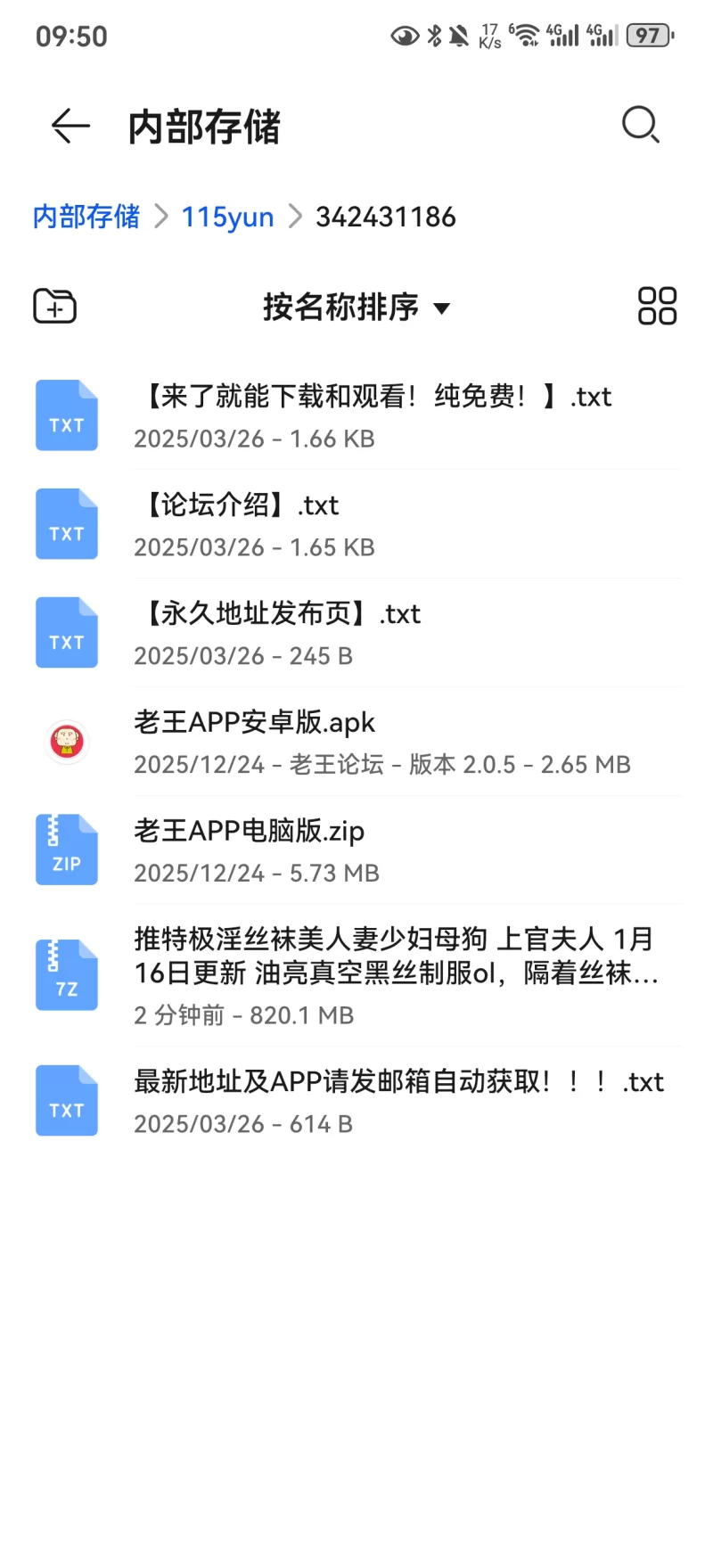Open the search magnifier icon
Screen dimensions: 713x1568
click(x=640, y=125)
